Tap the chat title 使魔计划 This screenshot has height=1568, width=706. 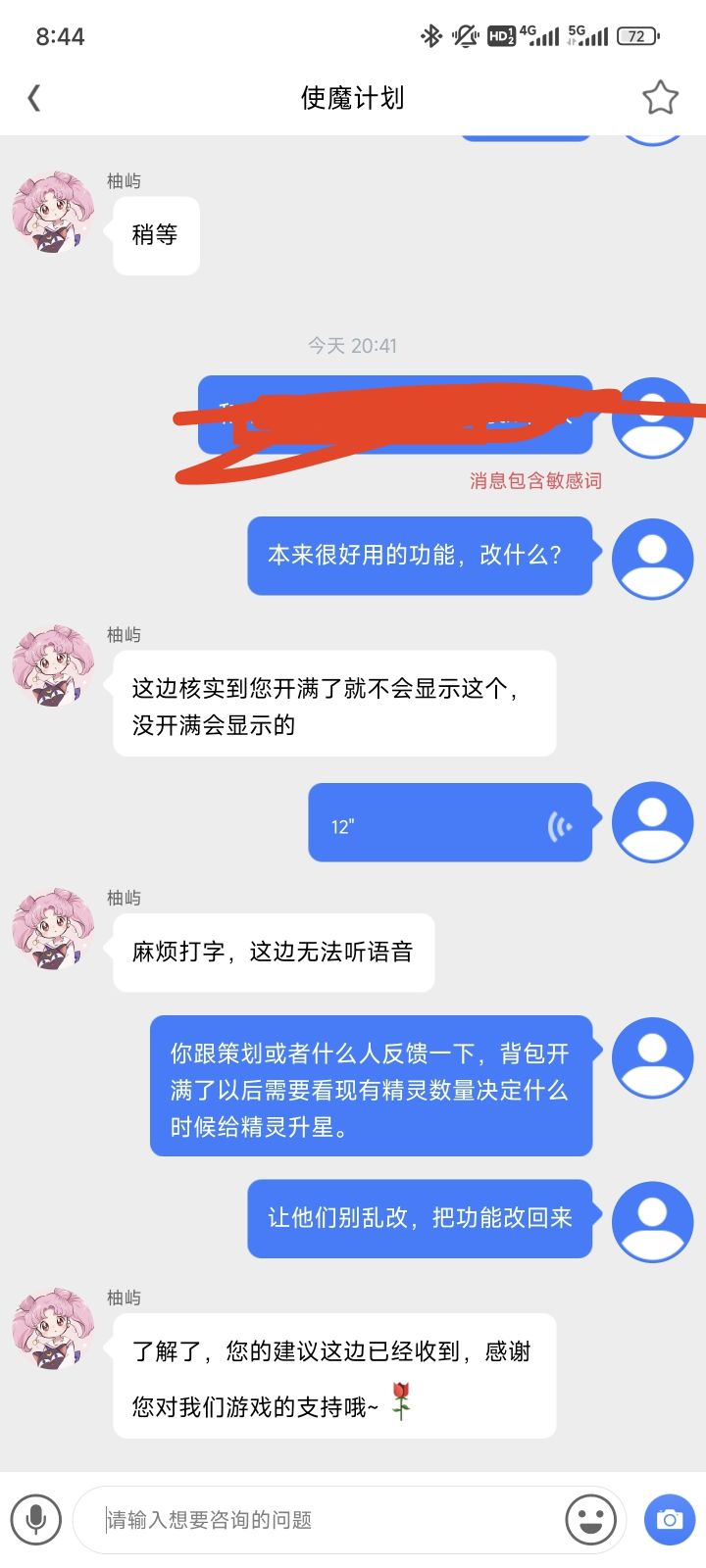pyautogui.click(x=353, y=97)
